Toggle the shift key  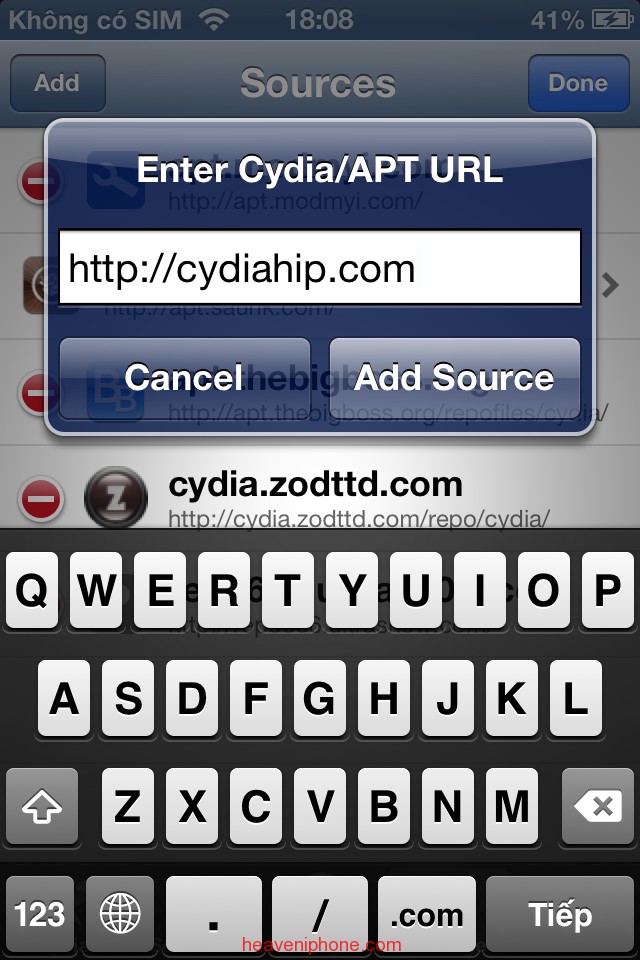tap(40, 806)
